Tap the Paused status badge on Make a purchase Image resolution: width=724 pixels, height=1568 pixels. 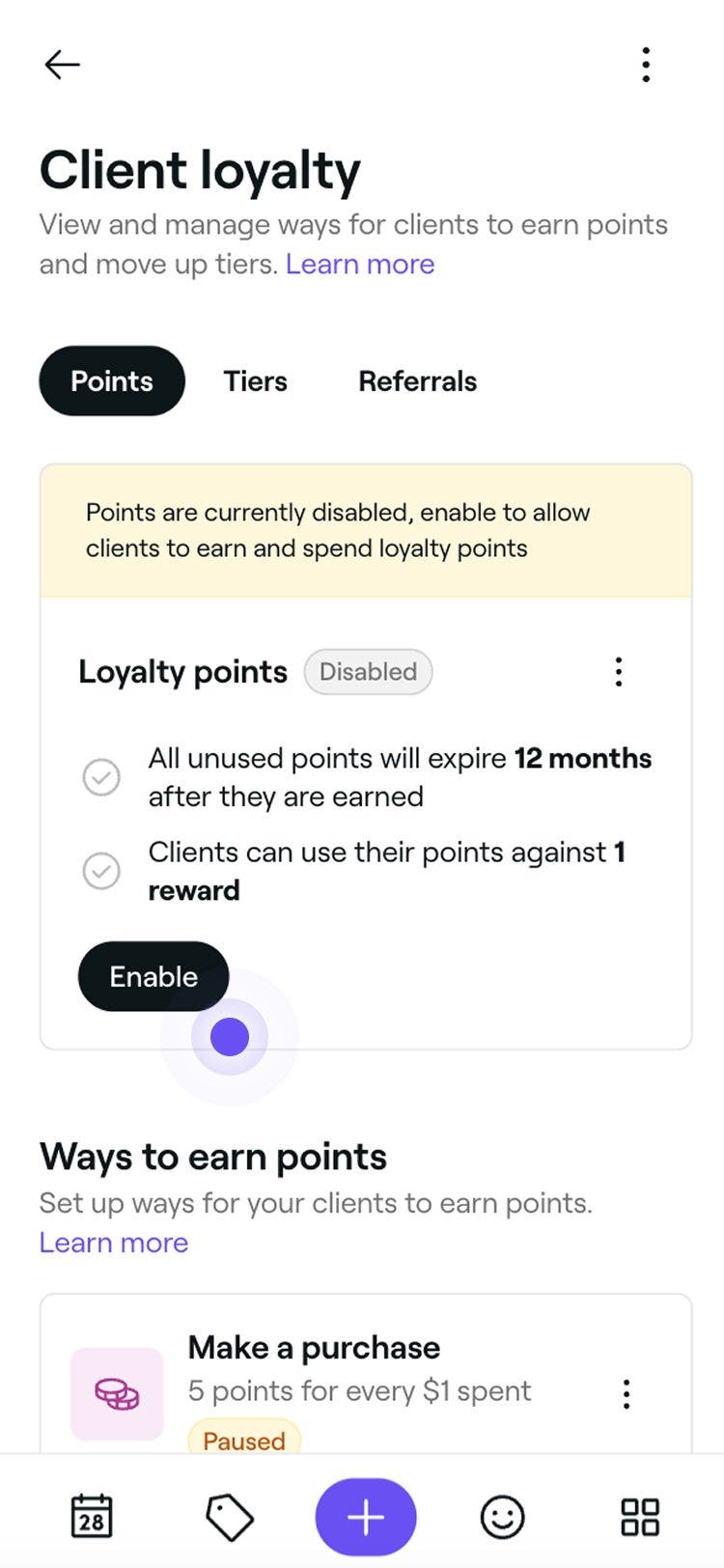coord(244,1441)
